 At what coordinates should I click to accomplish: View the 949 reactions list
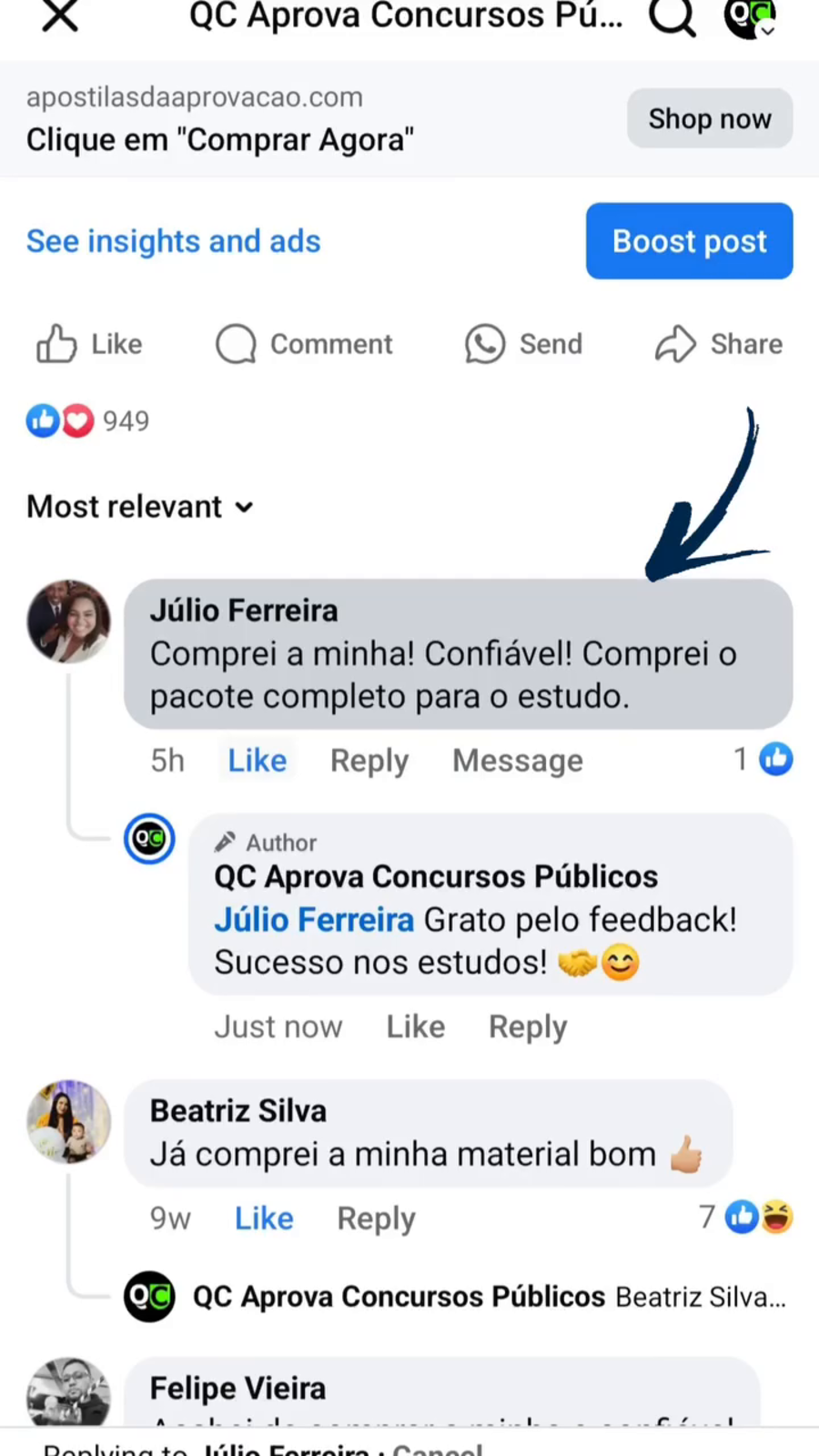pyautogui.click(x=88, y=421)
